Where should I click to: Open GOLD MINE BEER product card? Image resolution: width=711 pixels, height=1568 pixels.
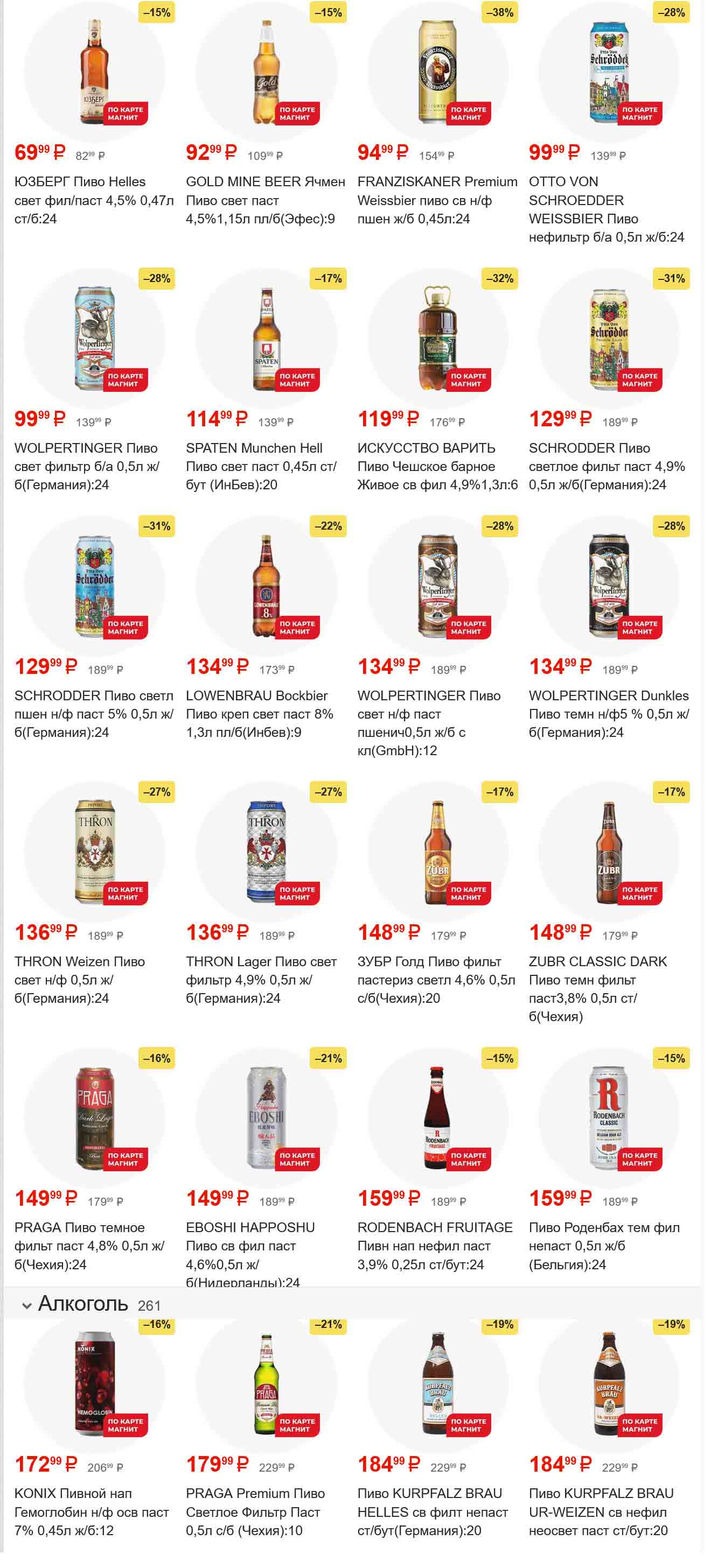[x=266, y=72]
